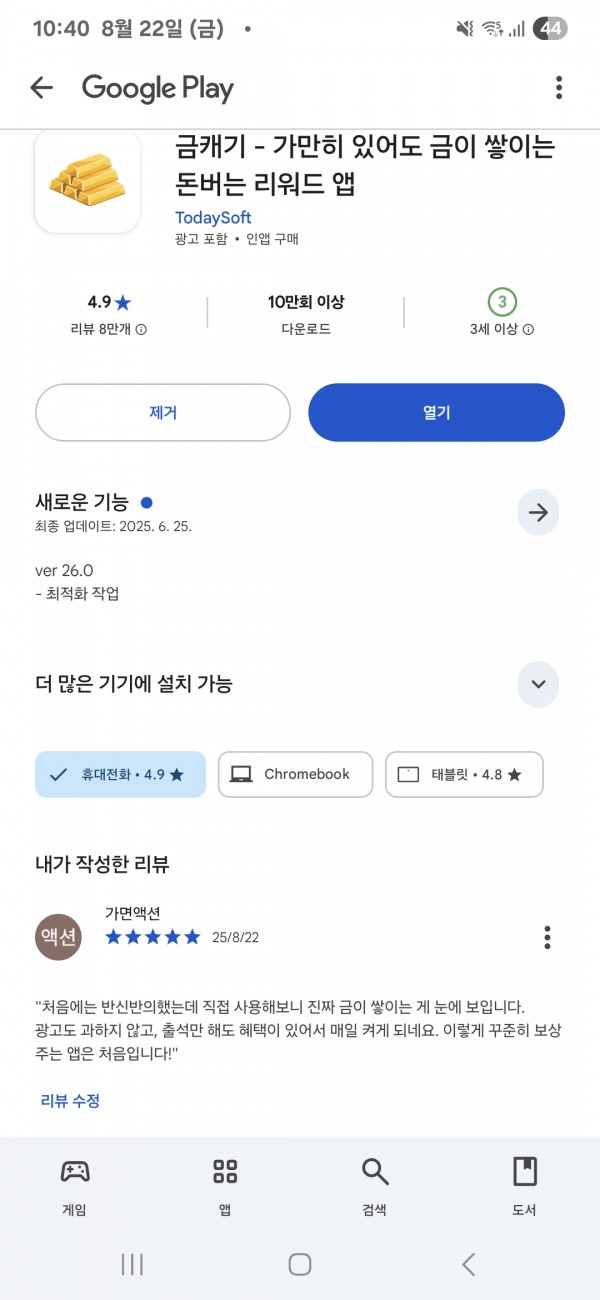The image size is (600, 1300).
Task: Open the options menu for 가면액션's review
Action: coord(547,937)
